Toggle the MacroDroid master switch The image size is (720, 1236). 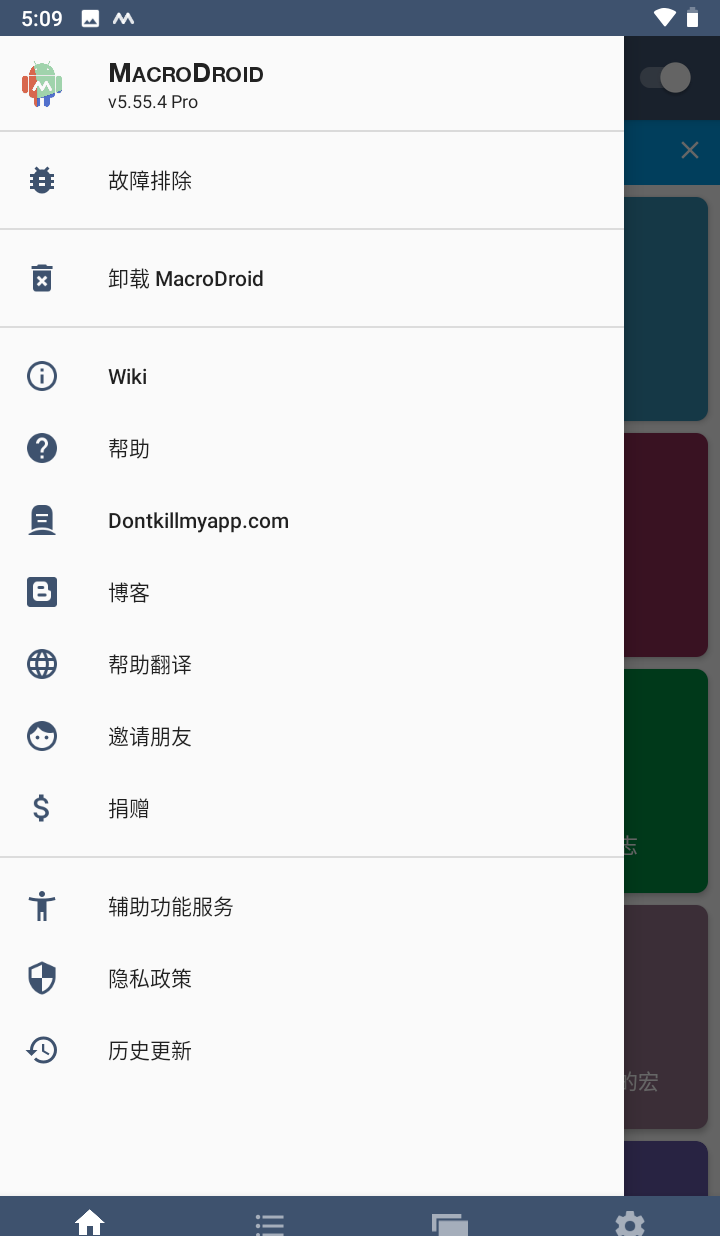pos(666,78)
